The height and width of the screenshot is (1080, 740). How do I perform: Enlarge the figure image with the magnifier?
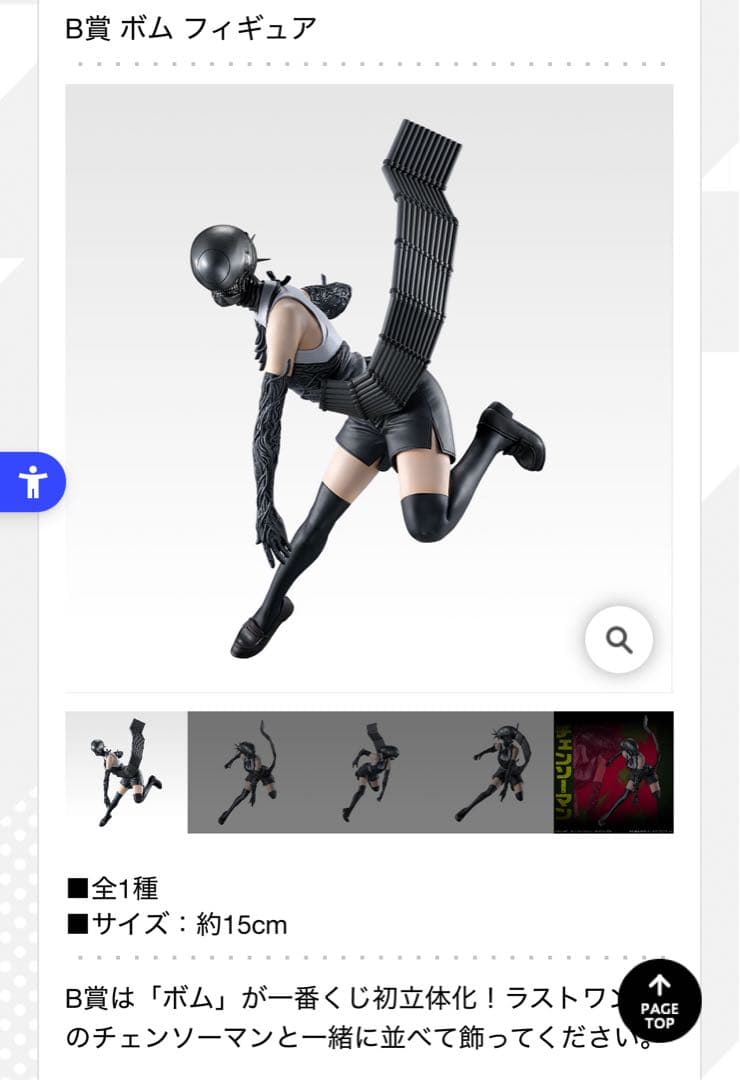[x=619, y=640]
